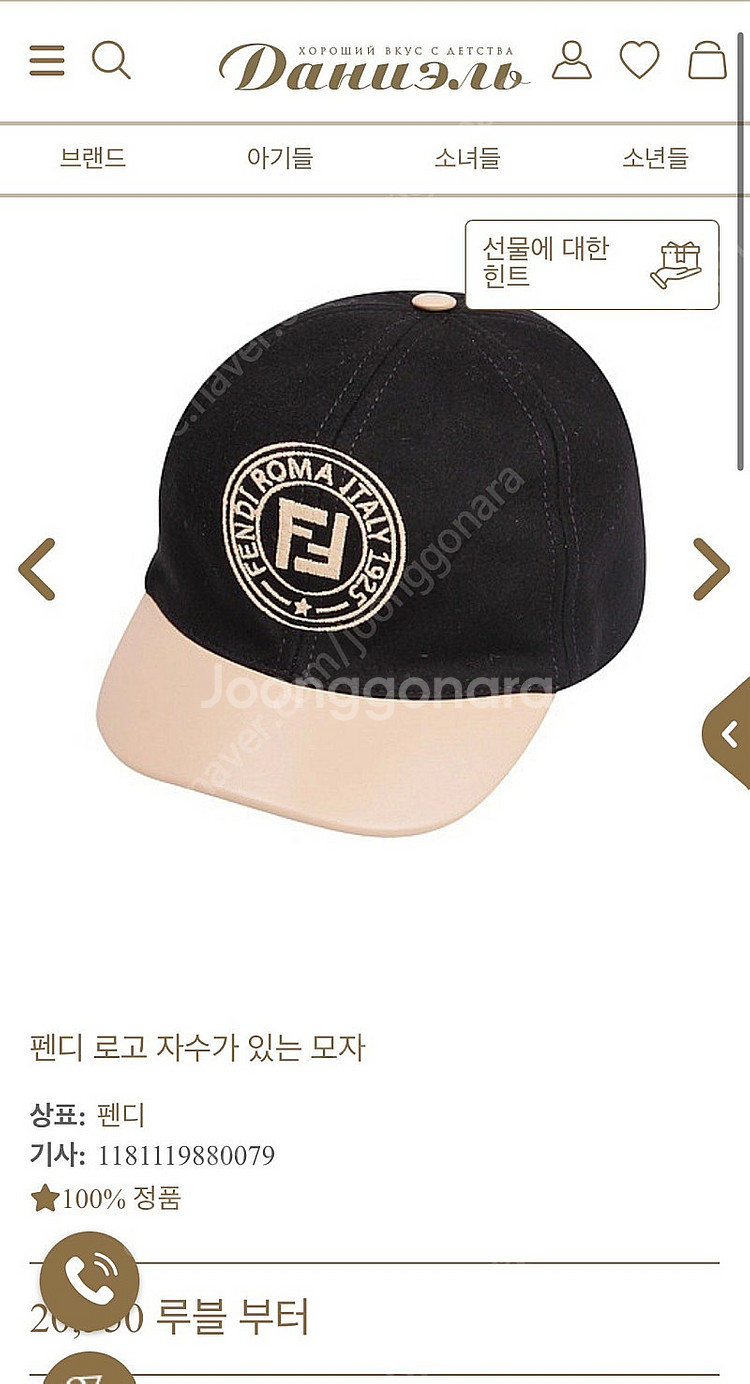Tap the 선물에 대한 힌트 button
Image resolution: width=750 pixels, height=1384 pixels.
pos(592,265)
